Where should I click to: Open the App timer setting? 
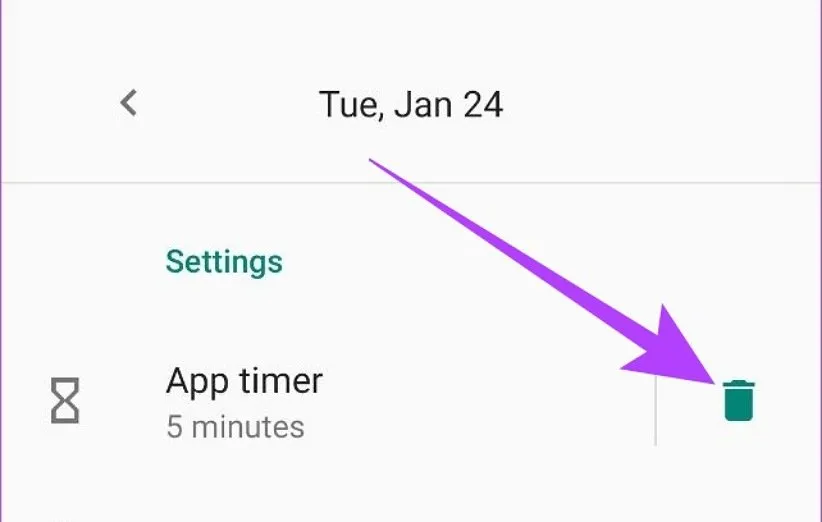coord(244,402)
